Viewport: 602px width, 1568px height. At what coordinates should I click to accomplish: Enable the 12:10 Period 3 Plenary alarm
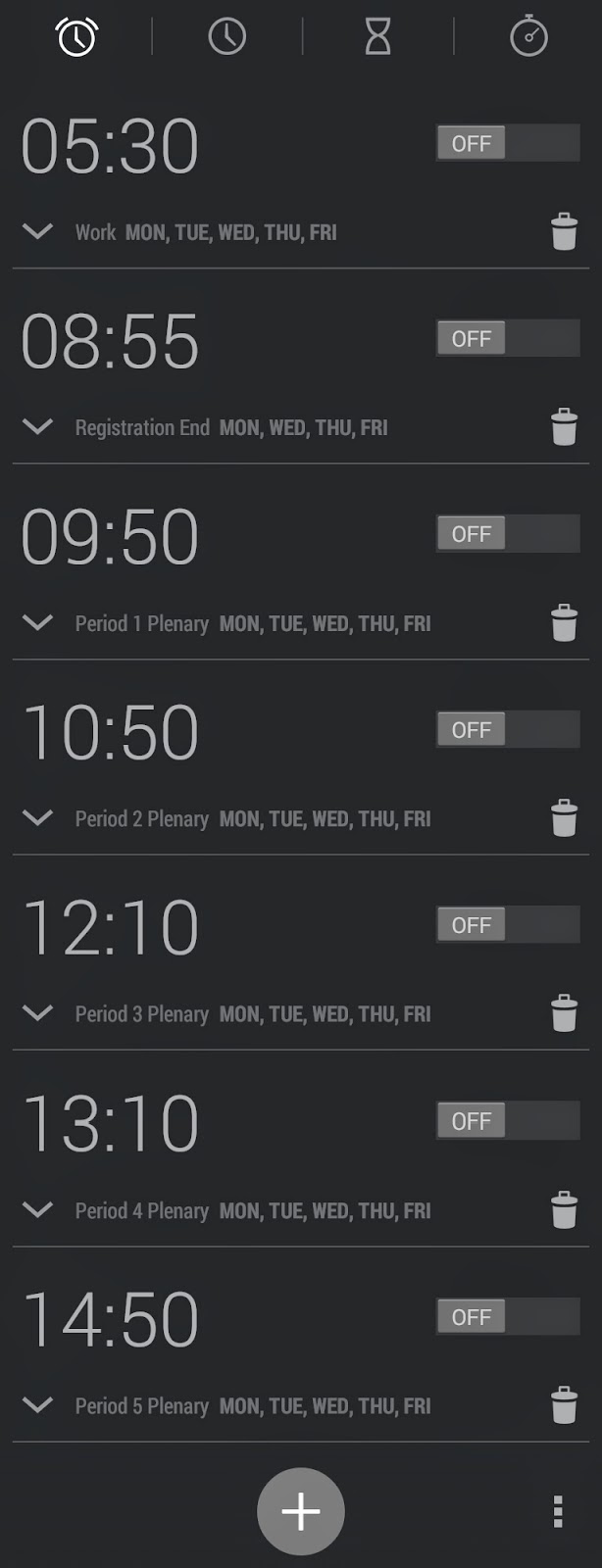(508, 924)
